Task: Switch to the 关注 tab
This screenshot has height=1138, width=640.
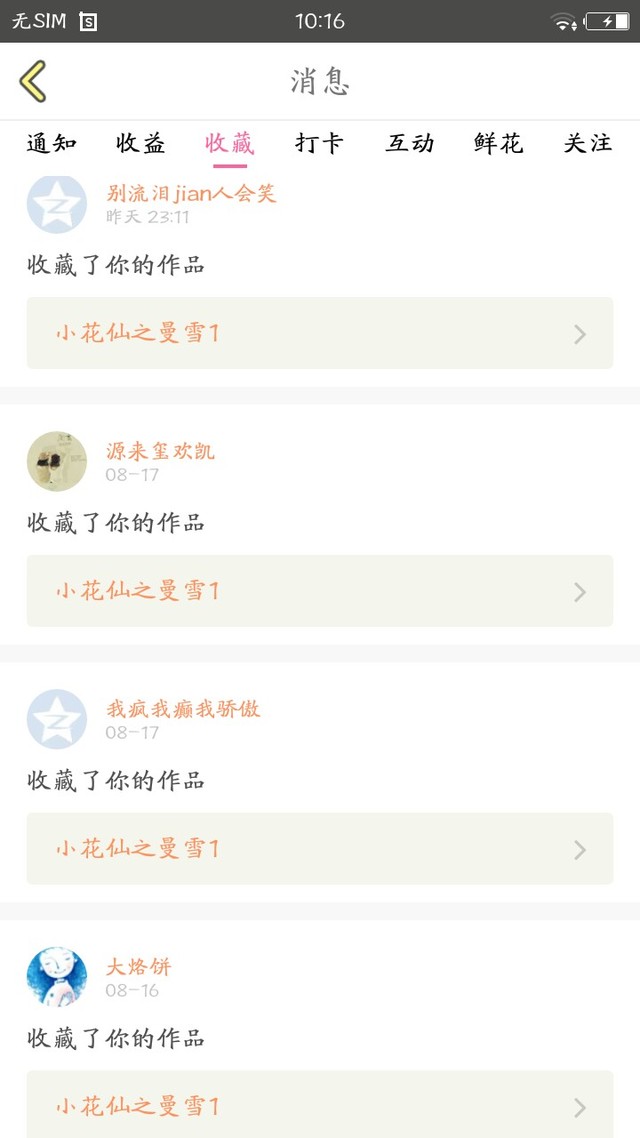Action: [588, 144]
